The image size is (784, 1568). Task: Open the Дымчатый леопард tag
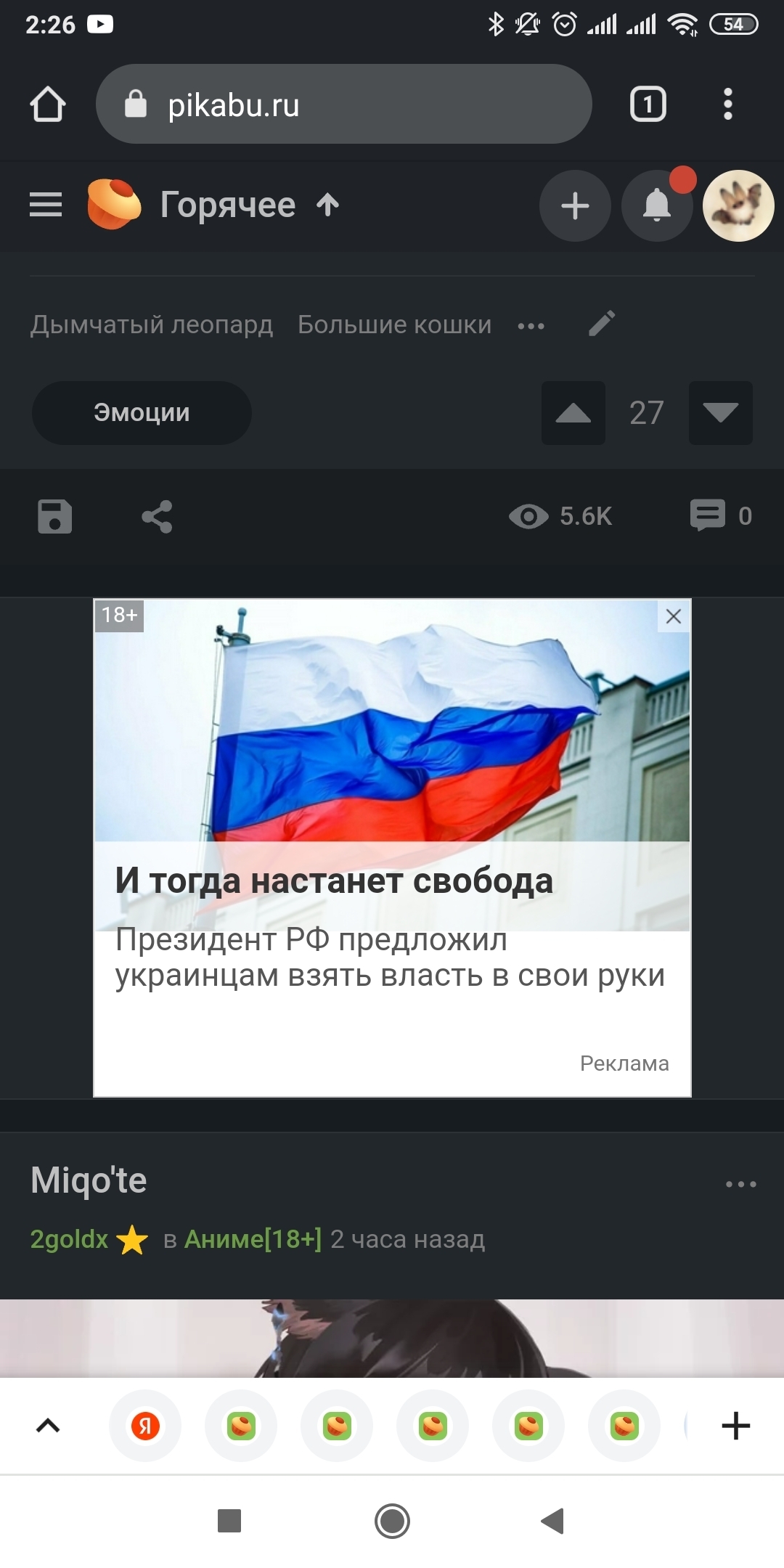point(152,324)
